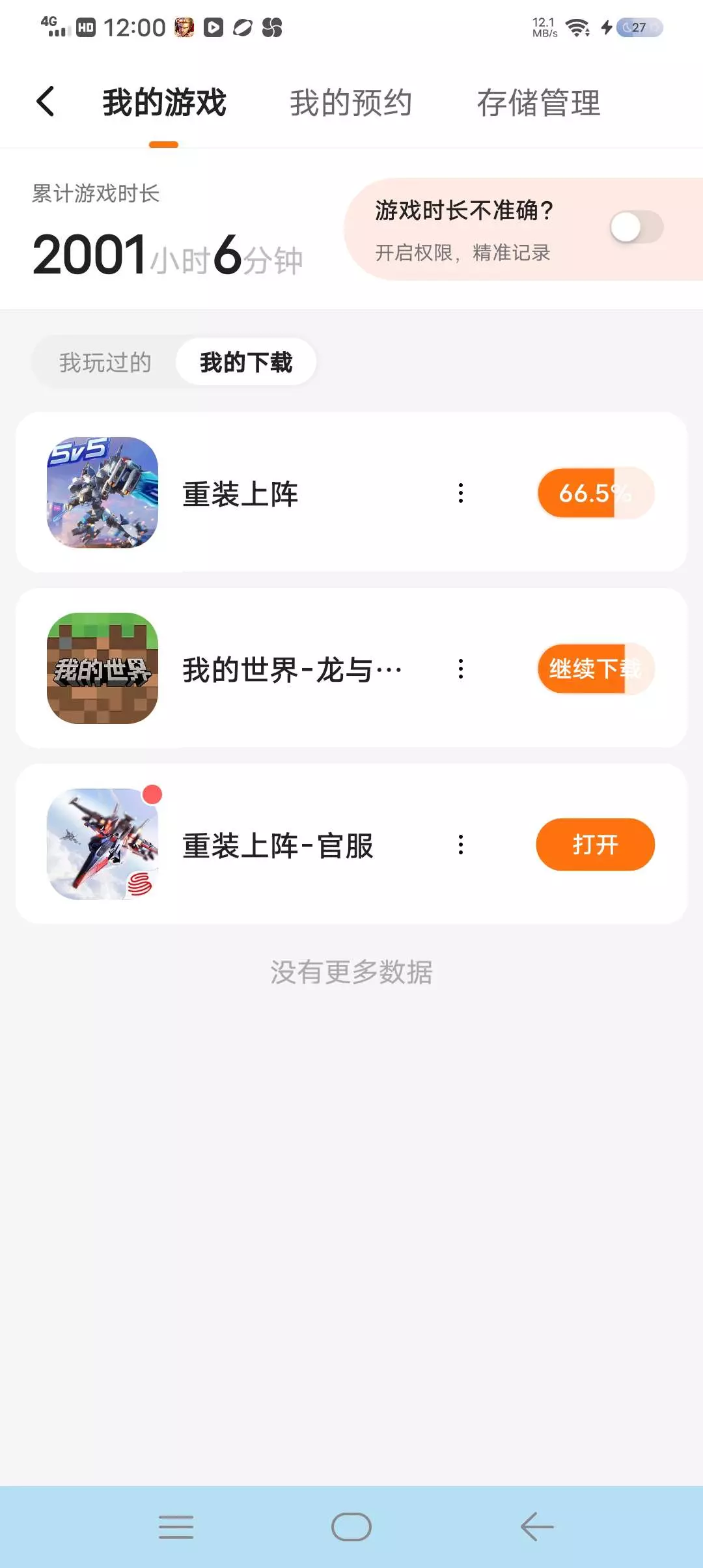Open more options for 我的世界-龙与…
Image resolution: width=703 pixels, height=1568 pixels.
point(461,669)
